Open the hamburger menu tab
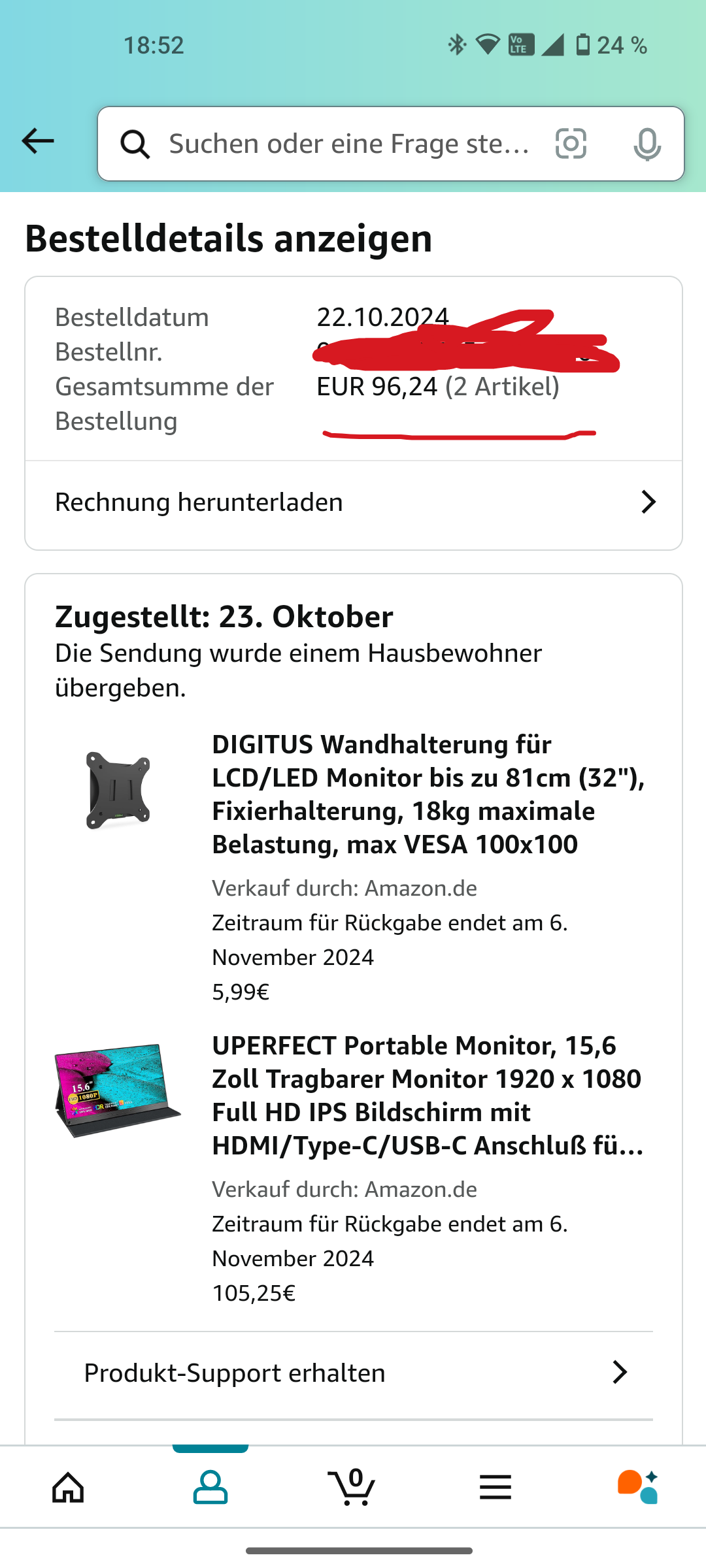Image resolution: width=706 pixels, height=1568 pixels. click(x=495, y=1488)
